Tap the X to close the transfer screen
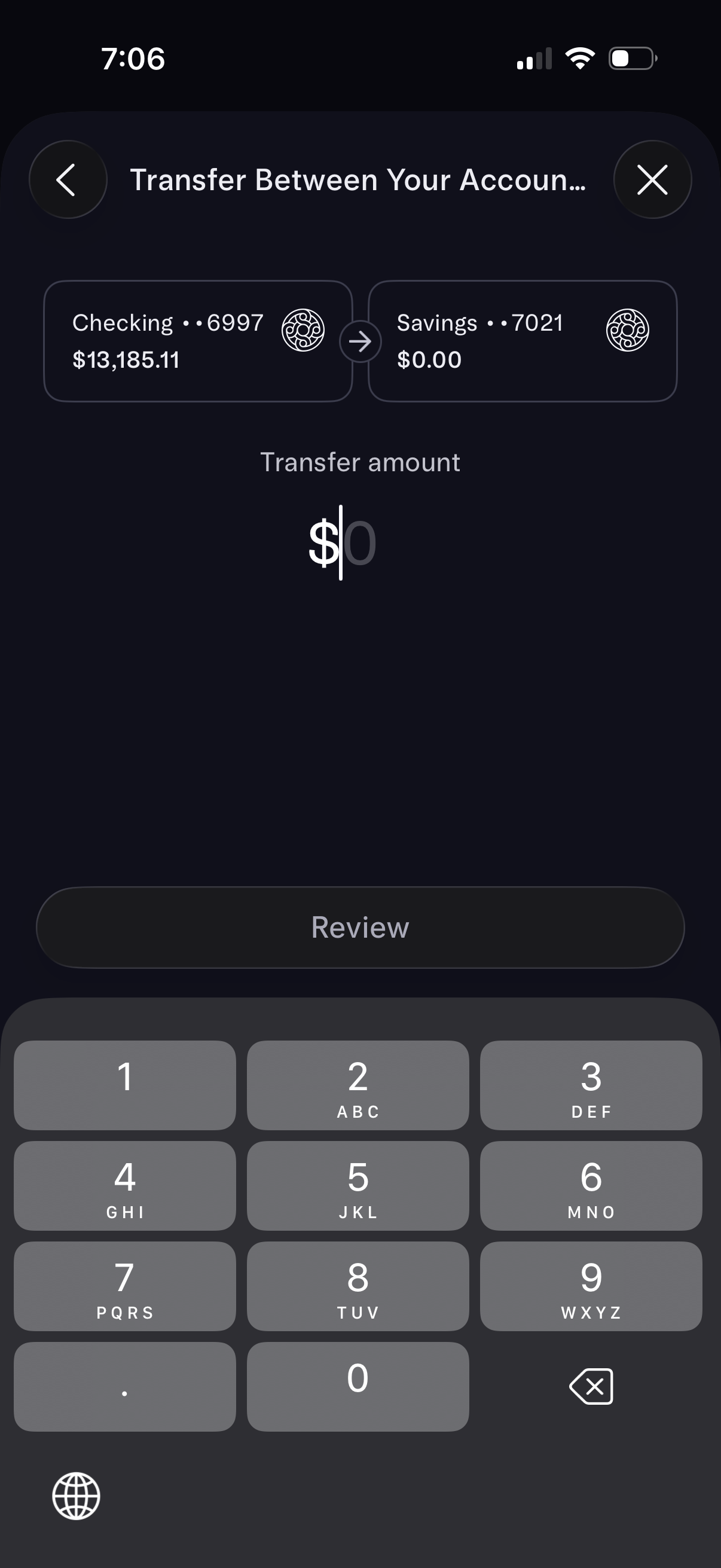The image size is (721, 1568). click(x=653, y=179)
